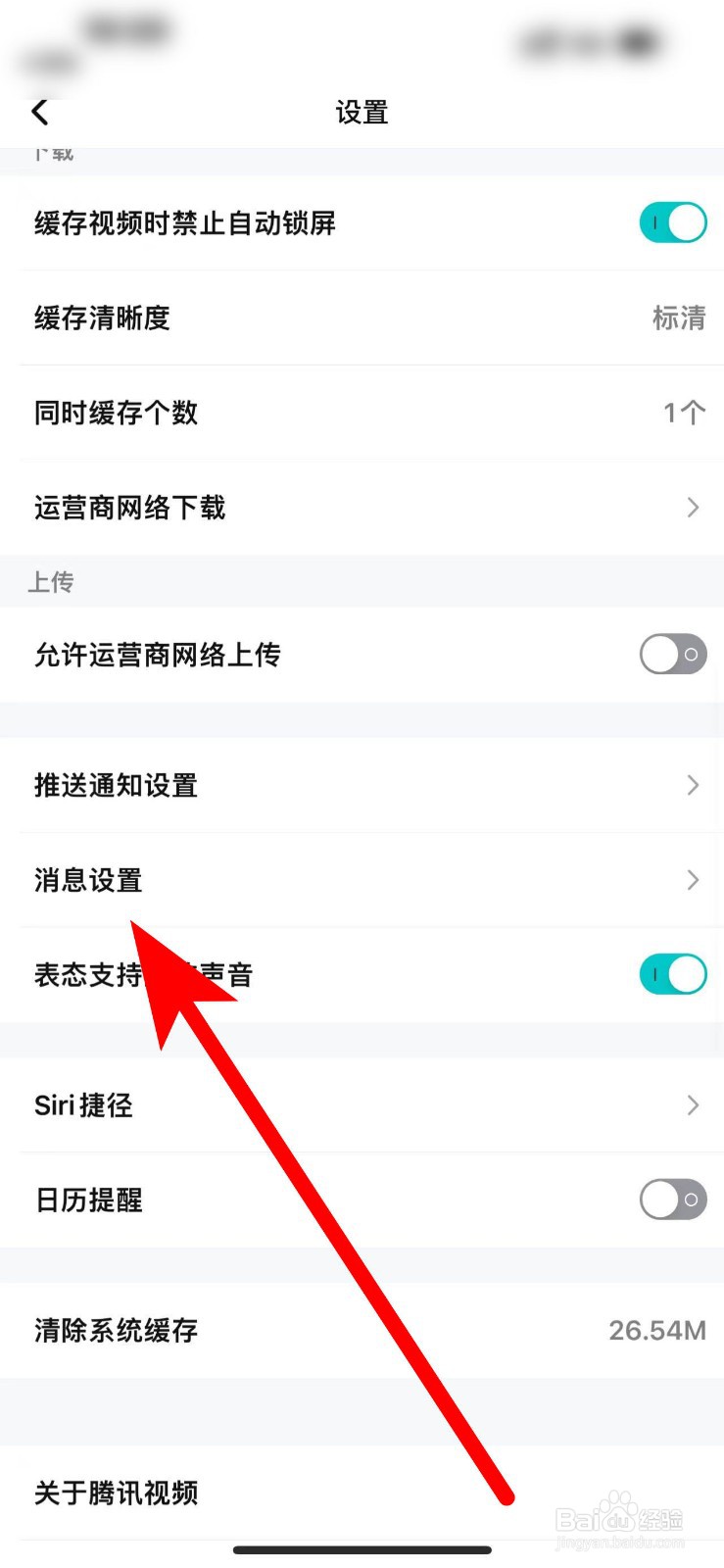Open Siri 捷径 settings

pos(362,1105)
